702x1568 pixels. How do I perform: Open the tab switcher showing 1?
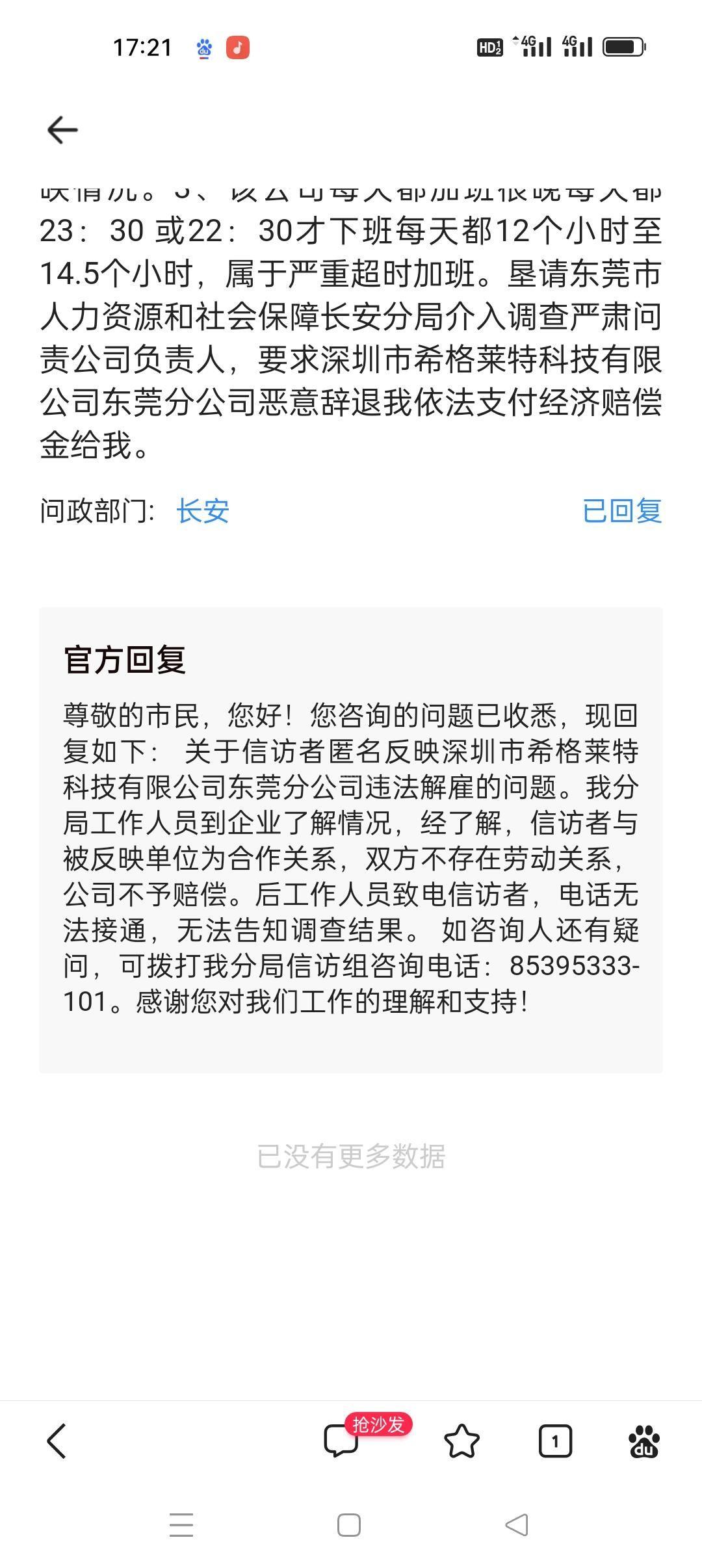[555, 1441]
